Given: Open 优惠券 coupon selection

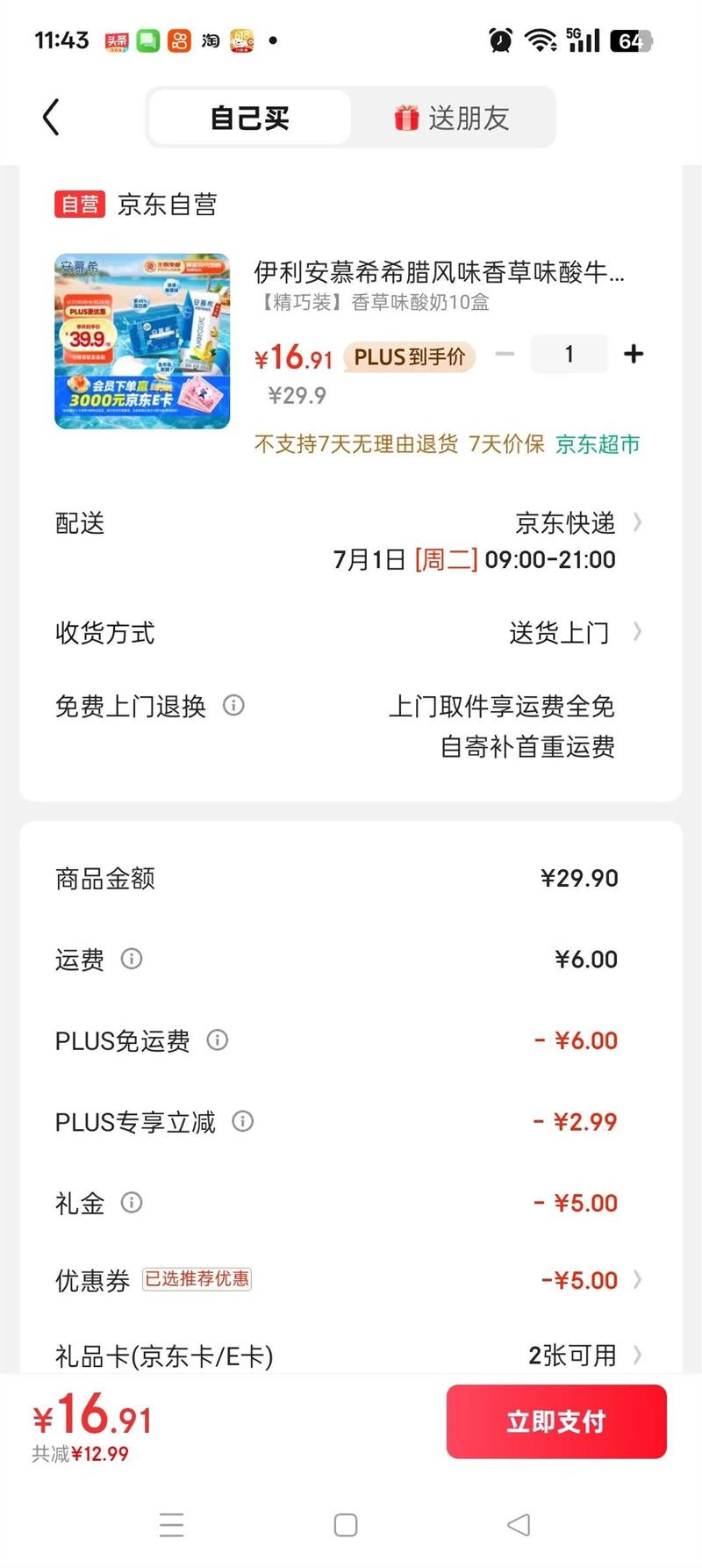Looking at the screenshot, I should click(x=588, y=1280).
